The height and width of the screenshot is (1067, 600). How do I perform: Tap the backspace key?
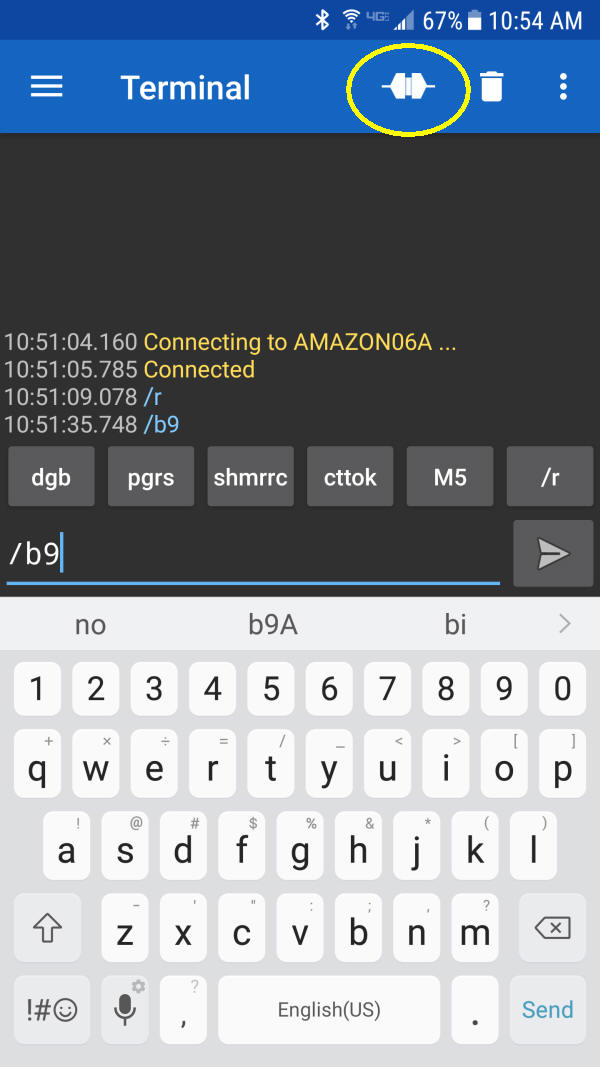click(x=552, y=929)
